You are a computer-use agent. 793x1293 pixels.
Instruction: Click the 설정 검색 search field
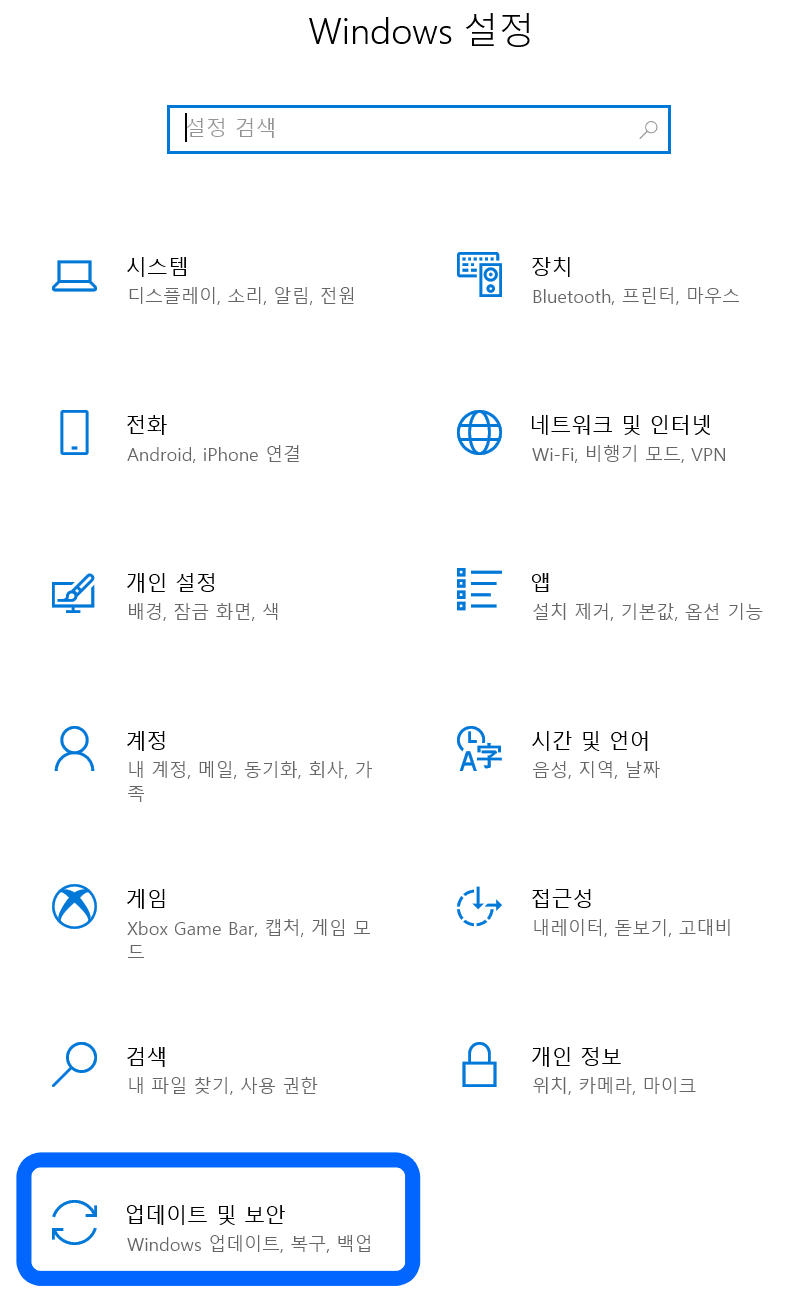400,129
